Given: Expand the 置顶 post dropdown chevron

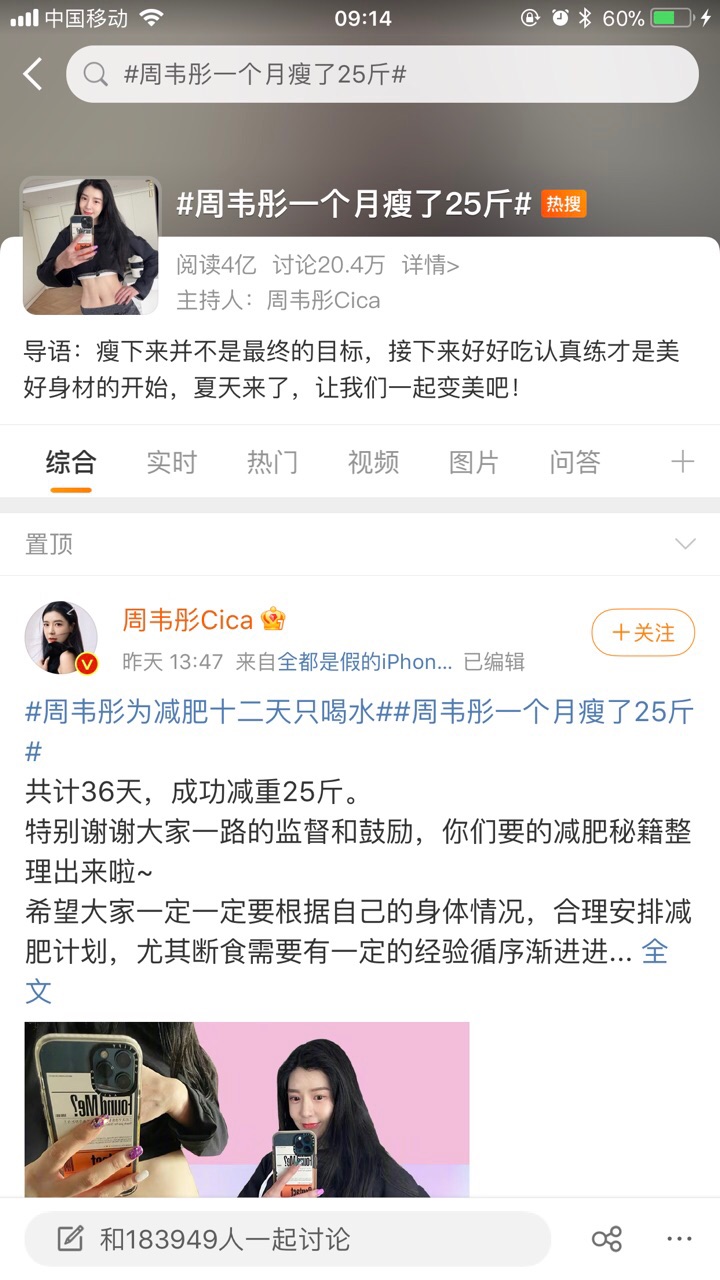Looking at the screenshot, I should [x=685, y=544].
